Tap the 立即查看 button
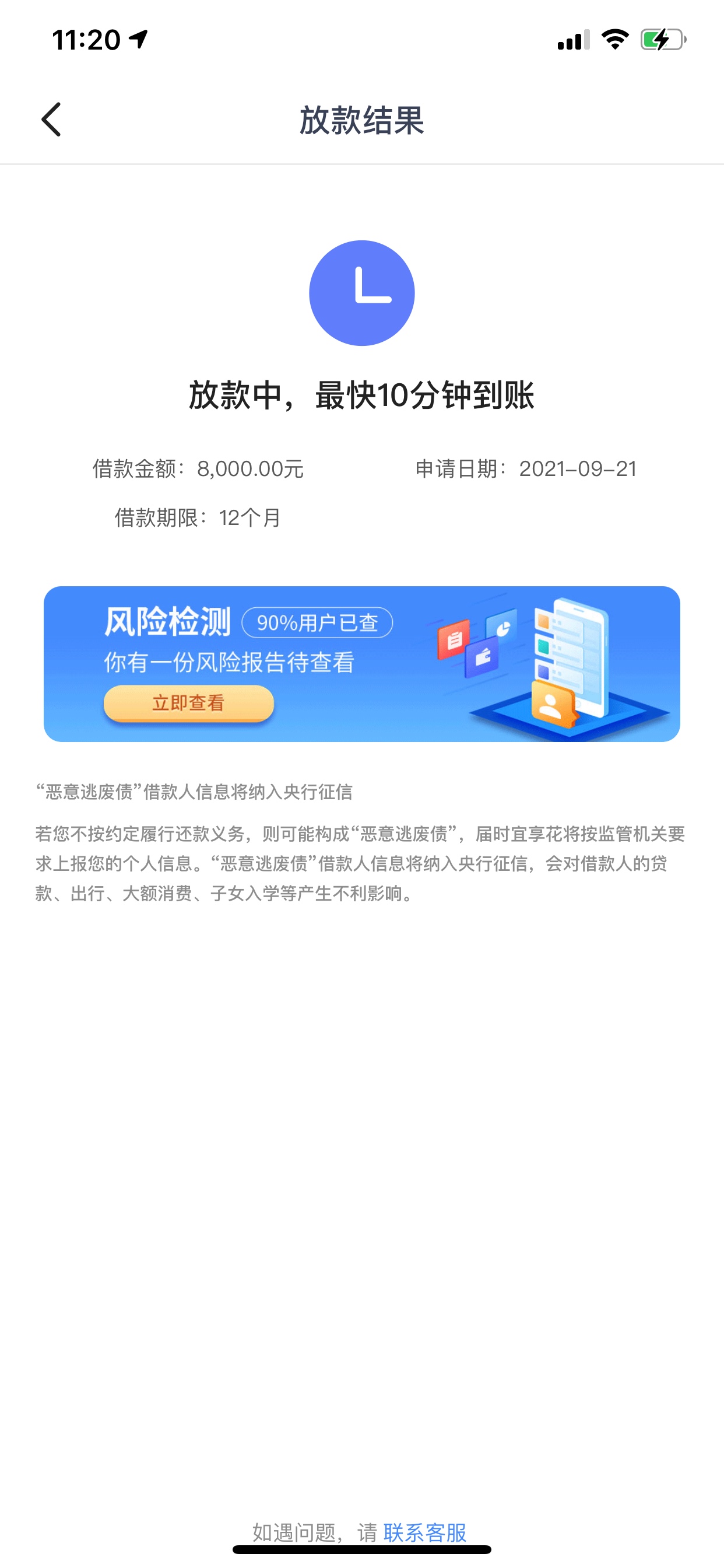The image size is (724, 1568). tap(189, 703)
